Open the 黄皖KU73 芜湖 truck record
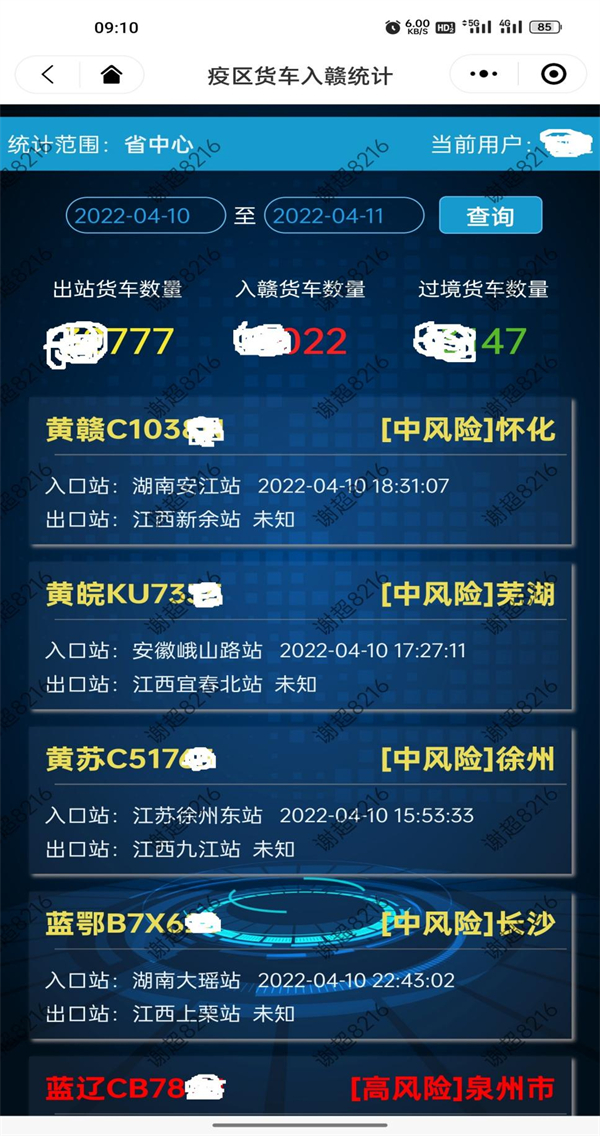The width and height of the screenshot is (600, 1136). tap(300, 637)
